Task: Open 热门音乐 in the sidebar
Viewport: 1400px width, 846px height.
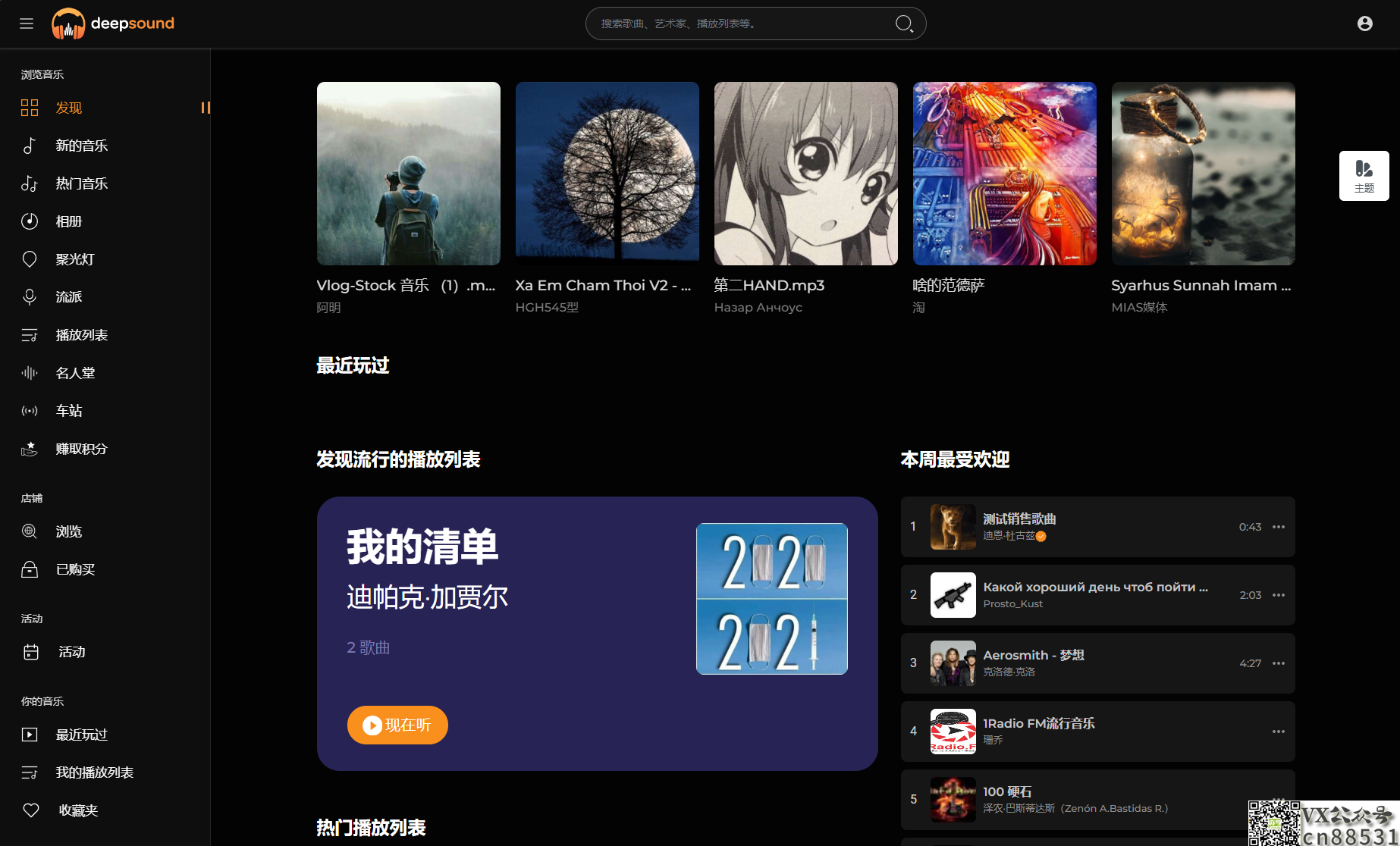Action: (x=81, y=183)
